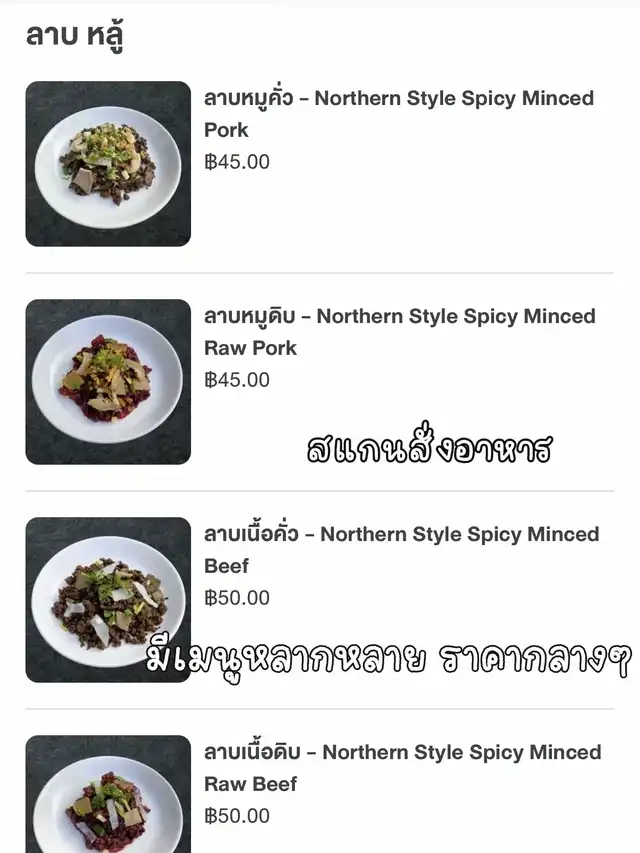Image resolution: width=640 pixels, height=853 pixels.
Task: Select ลาบหมูดิบ Spicy Minced Raw Pork
Action: click(x=398, y=331)
